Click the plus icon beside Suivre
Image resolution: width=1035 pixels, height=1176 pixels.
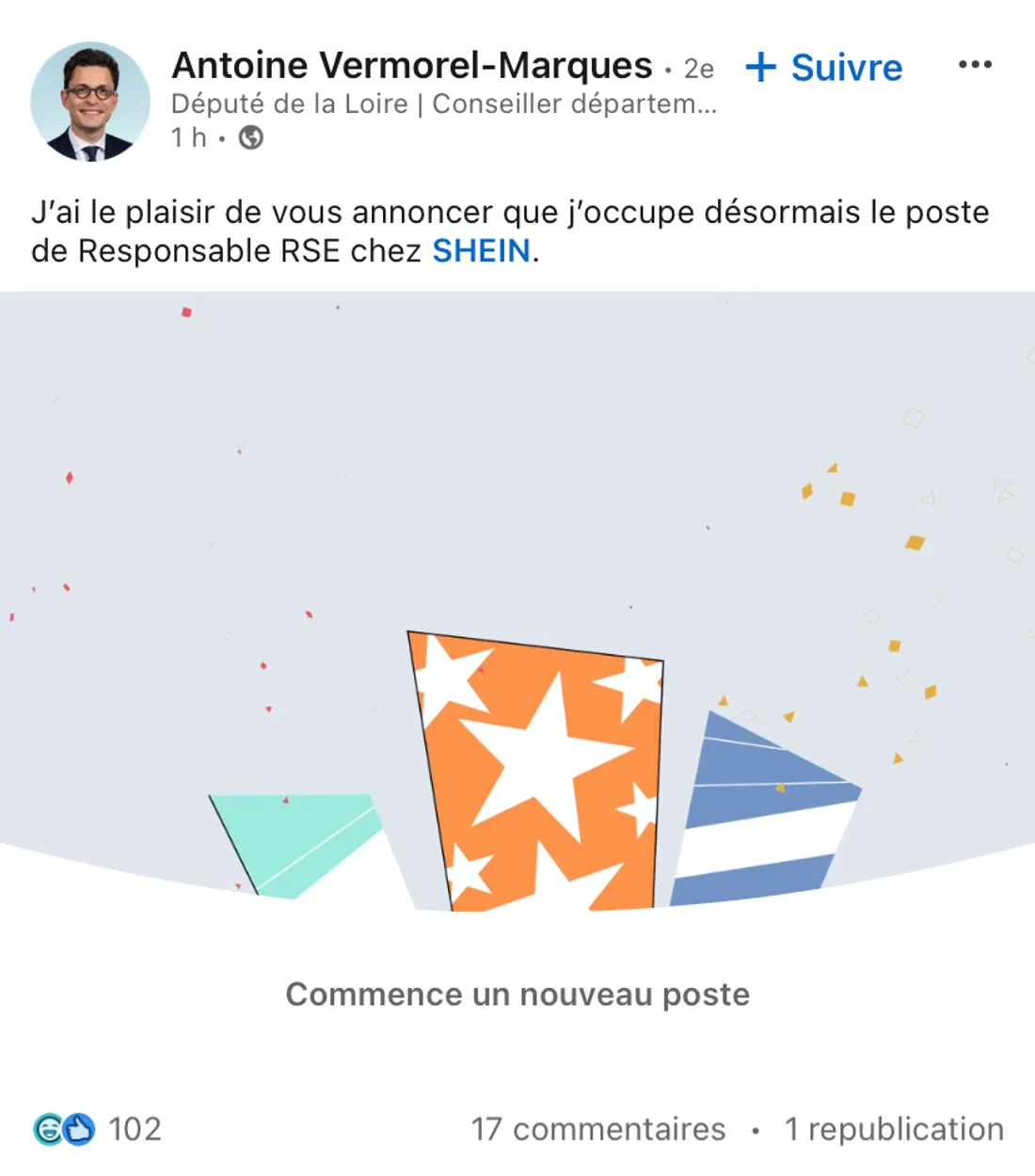coord(761,66)
